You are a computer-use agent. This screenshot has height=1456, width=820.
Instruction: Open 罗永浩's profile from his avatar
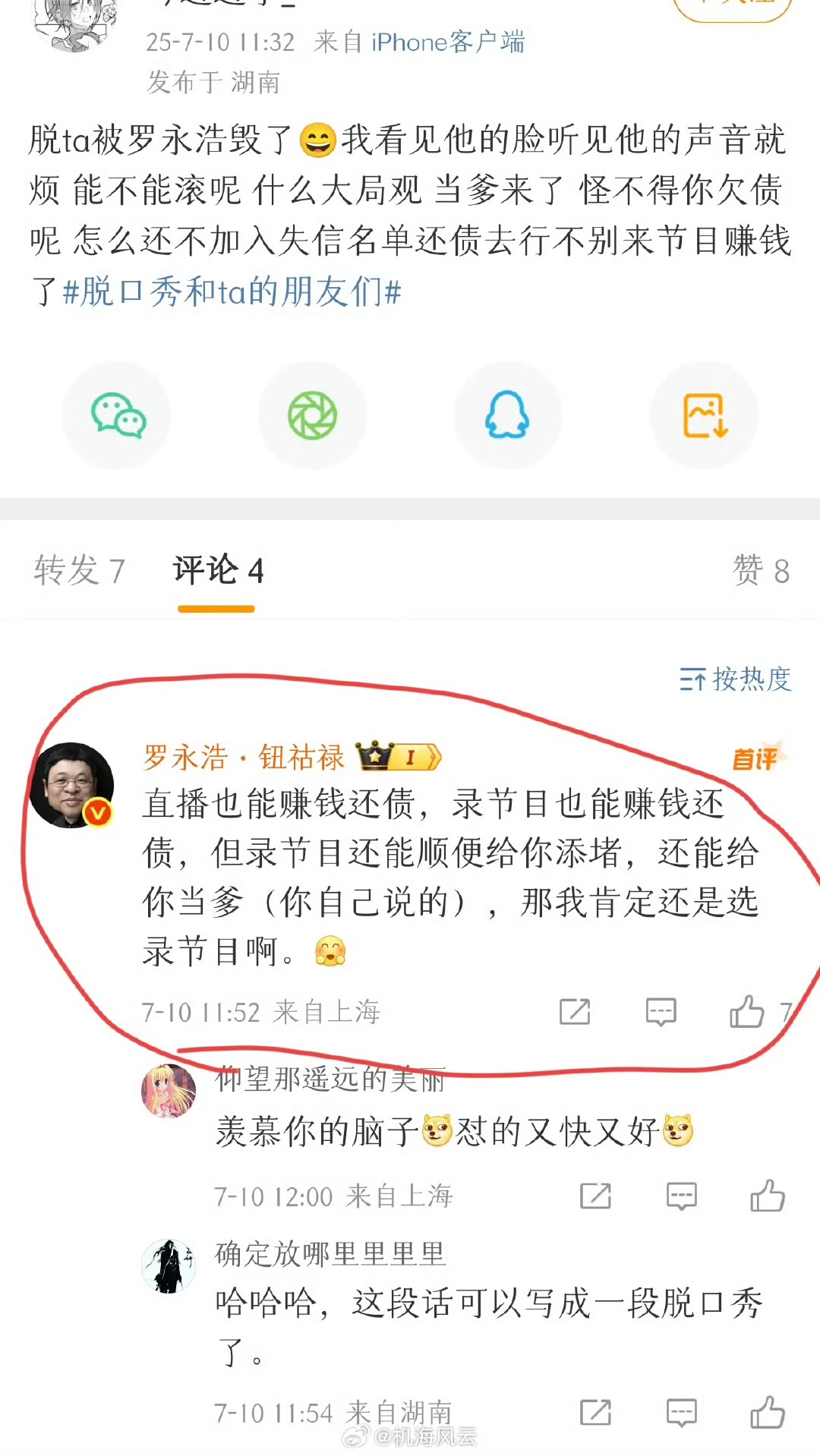pos(71,784)
